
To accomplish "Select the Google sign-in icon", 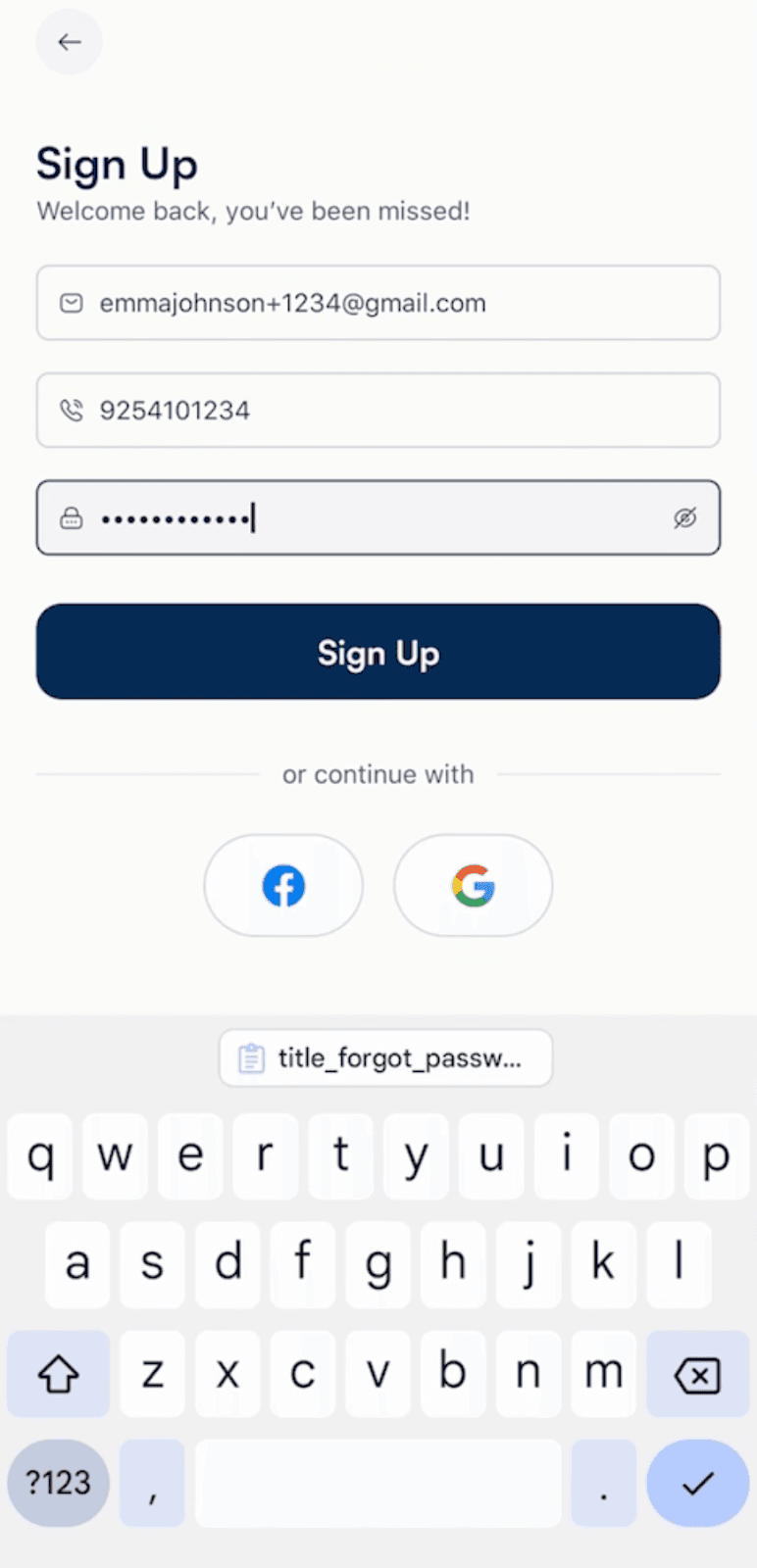I will point(473,885).
